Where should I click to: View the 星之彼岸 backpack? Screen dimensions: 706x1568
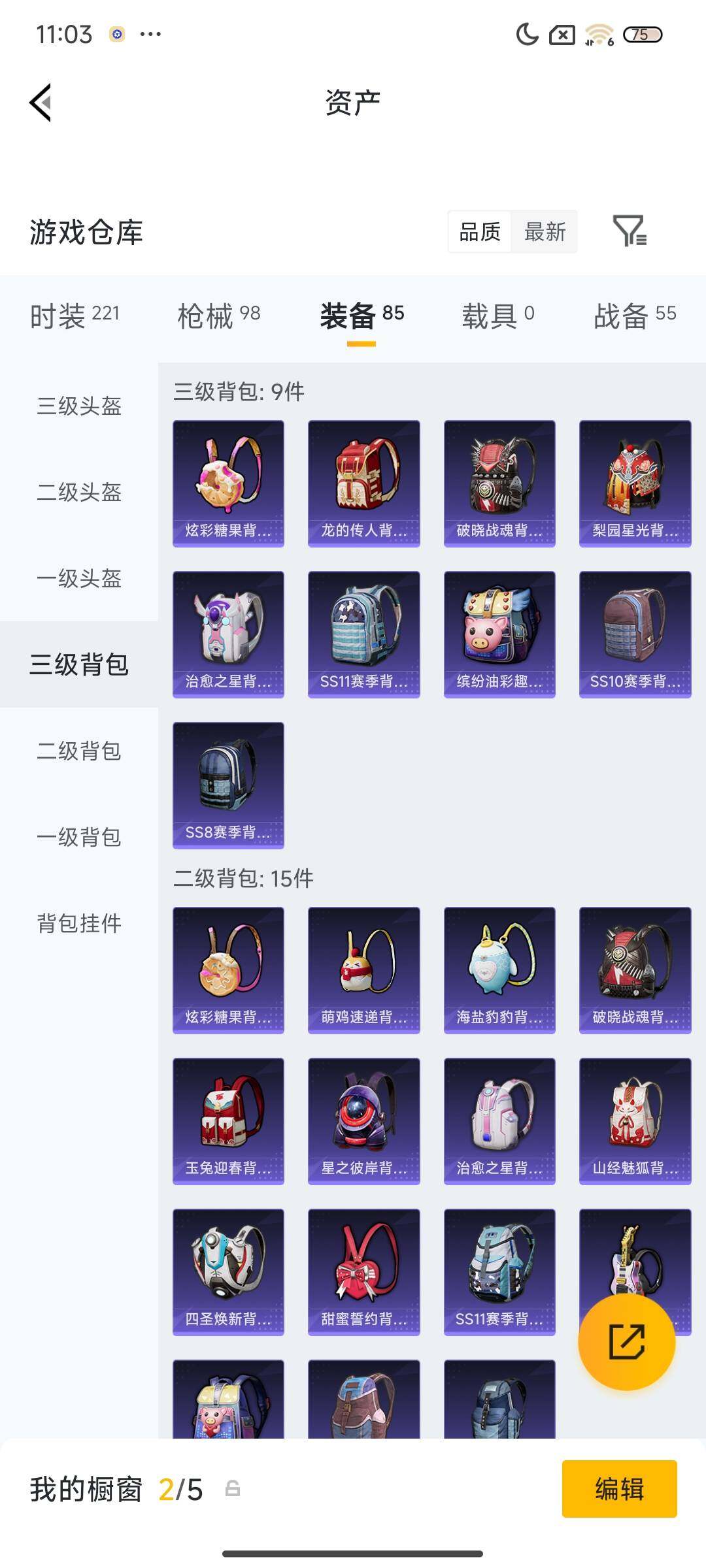tap(364, 1119)
